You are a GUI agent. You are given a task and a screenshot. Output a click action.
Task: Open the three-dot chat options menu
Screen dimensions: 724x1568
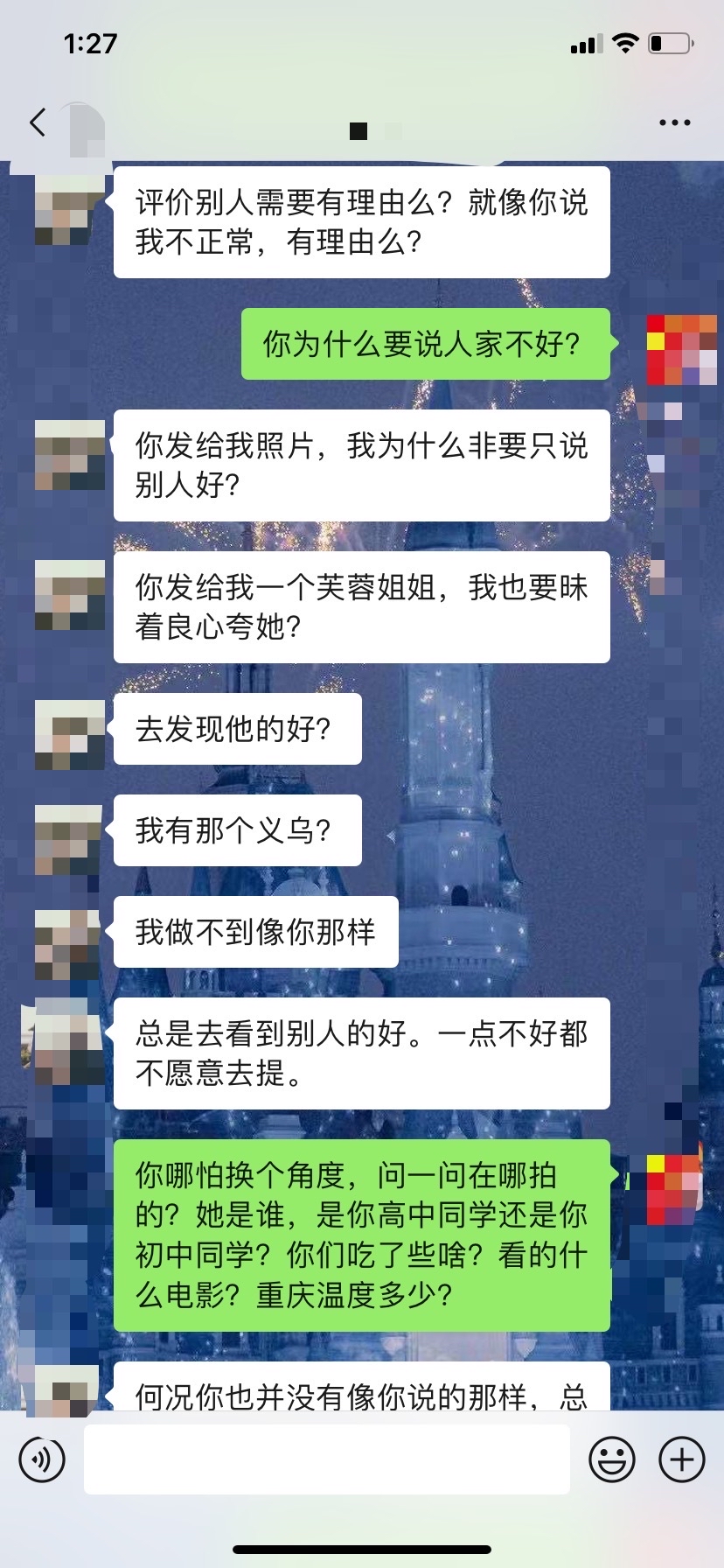click(674, 122)
